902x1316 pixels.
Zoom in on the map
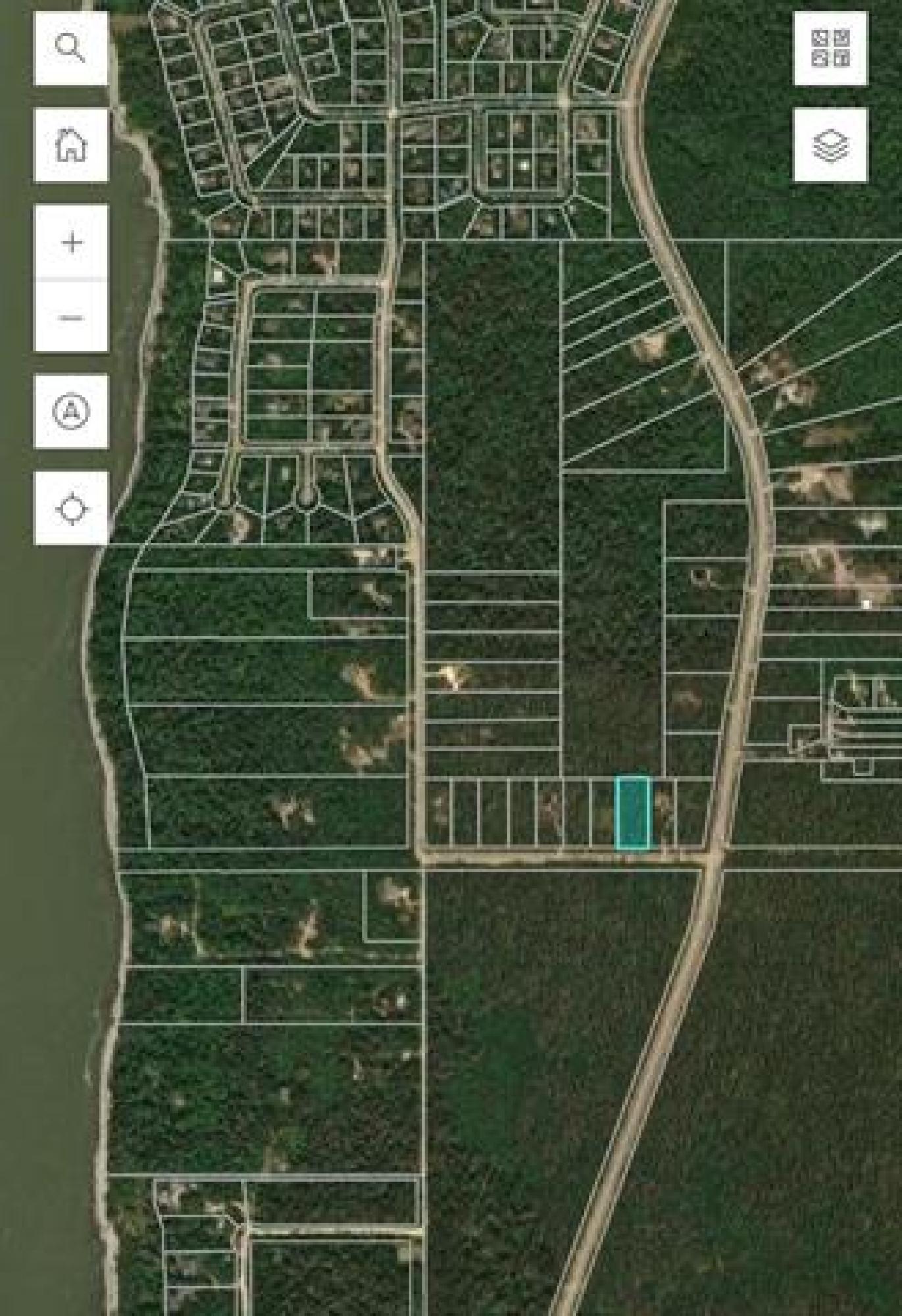tap(71, 243)
